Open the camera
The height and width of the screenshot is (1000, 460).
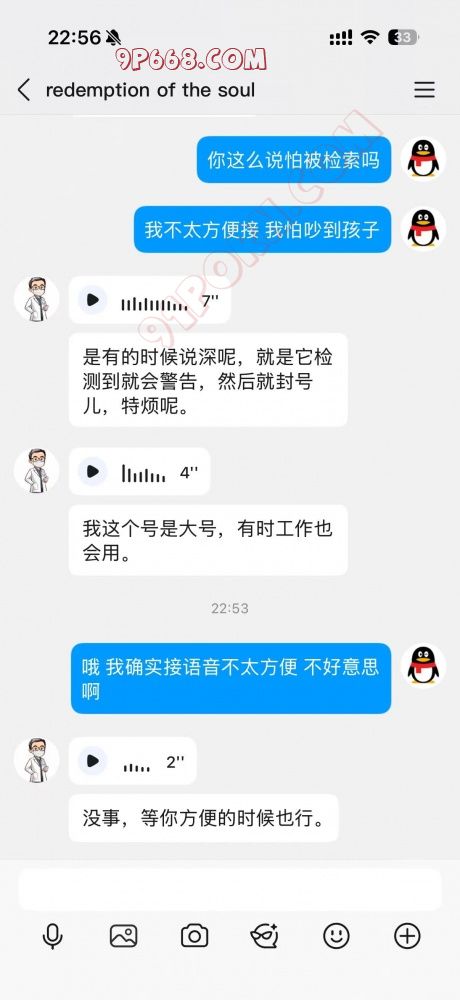(195, 936)
